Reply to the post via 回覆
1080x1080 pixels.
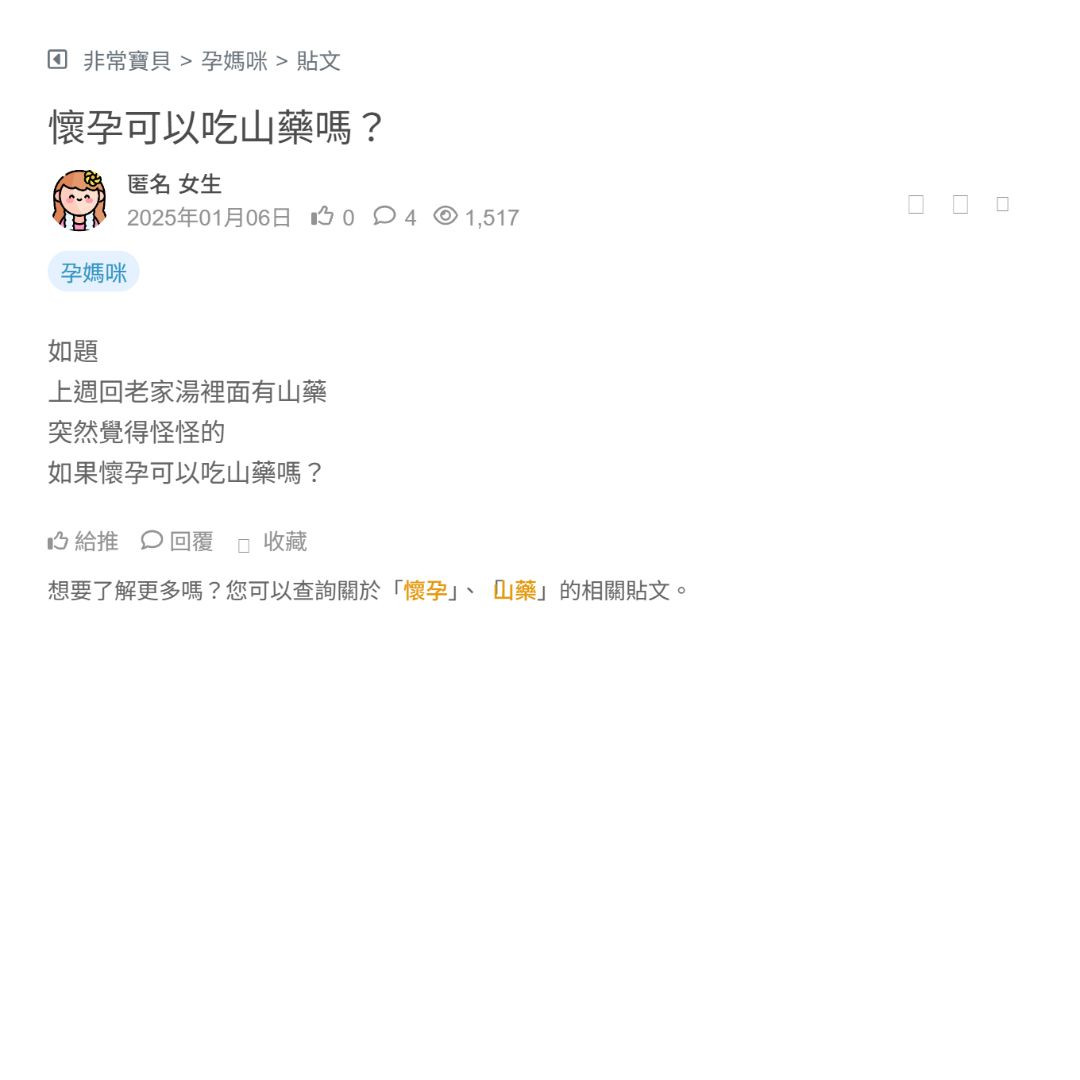[177, 541]
